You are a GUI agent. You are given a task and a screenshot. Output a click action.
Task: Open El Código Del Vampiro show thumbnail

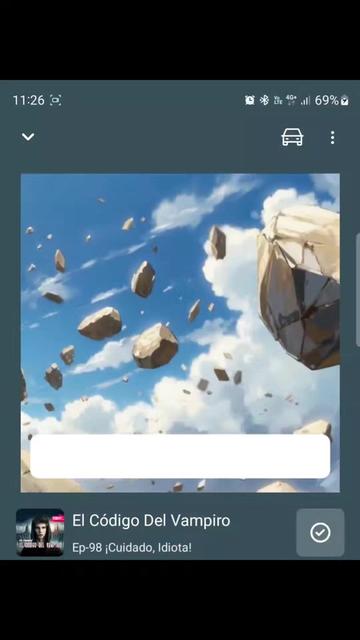click(40, 532)
